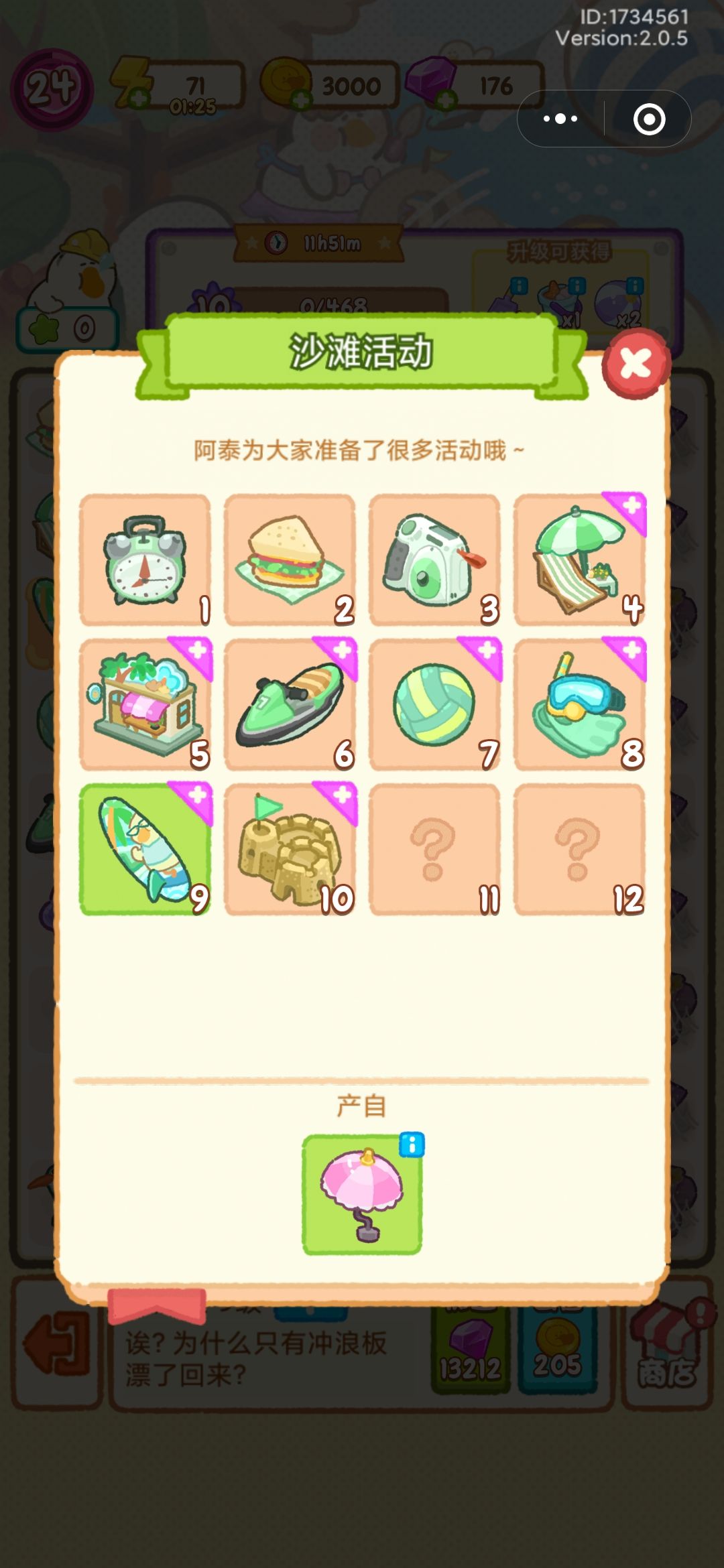This screenshot has width=724, height=1568.
Task: Select the beach chair item 4
Action: (579, 560)
